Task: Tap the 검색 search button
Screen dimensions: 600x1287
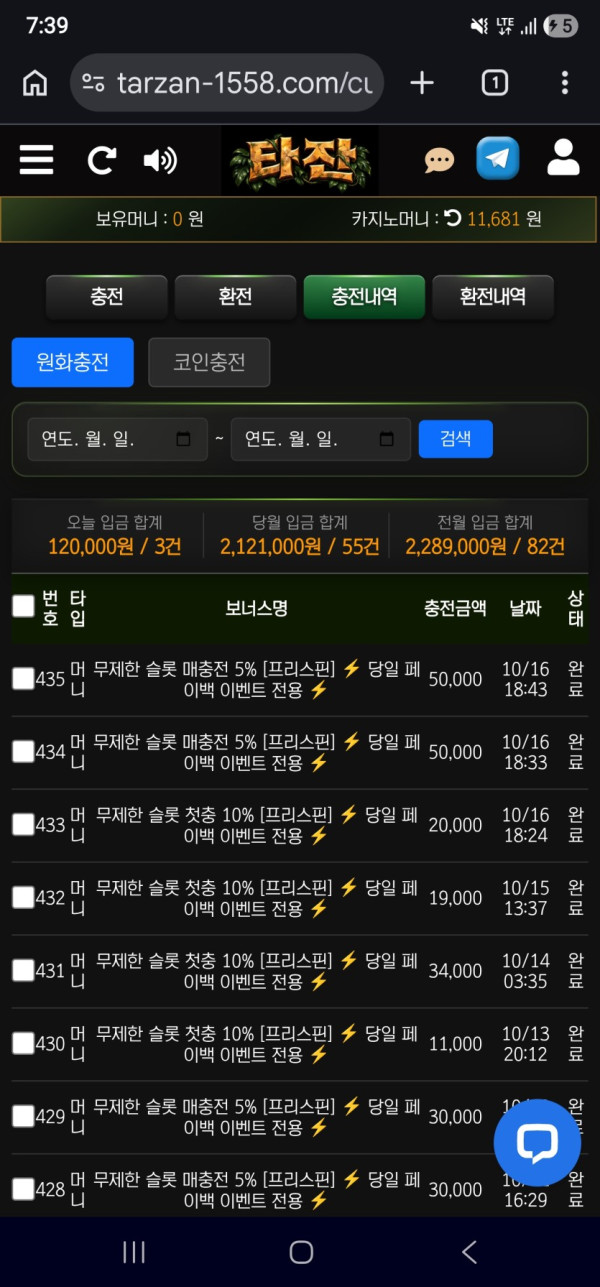Action: coord(455,438)
